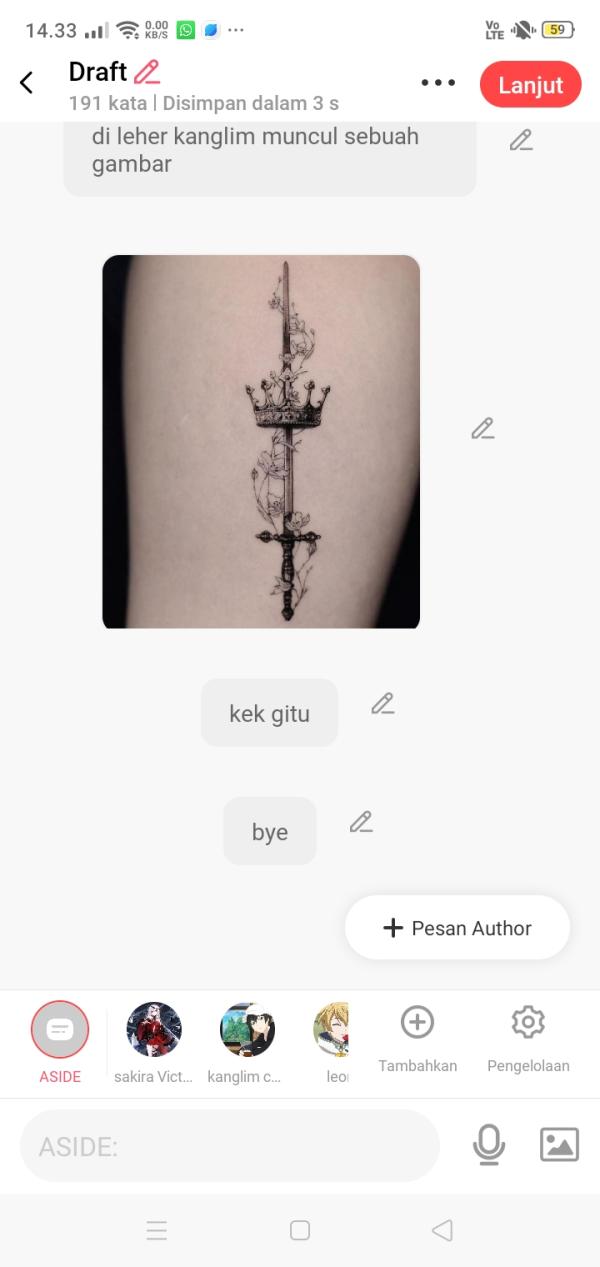This screenshot has width=600, height=1267.
Task: Go to the system home screen
Action: point(300,1230)
